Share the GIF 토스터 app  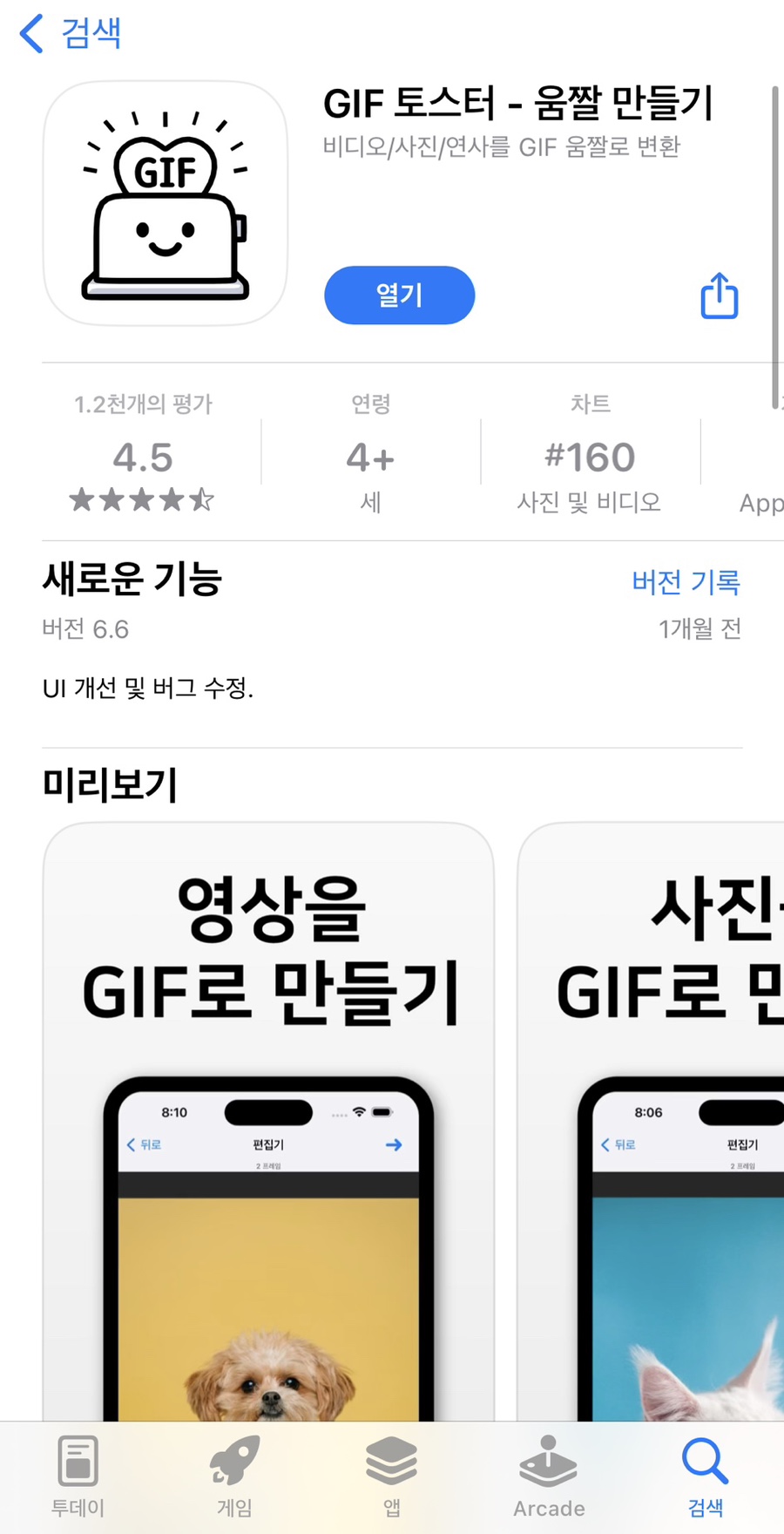point(720,295)
